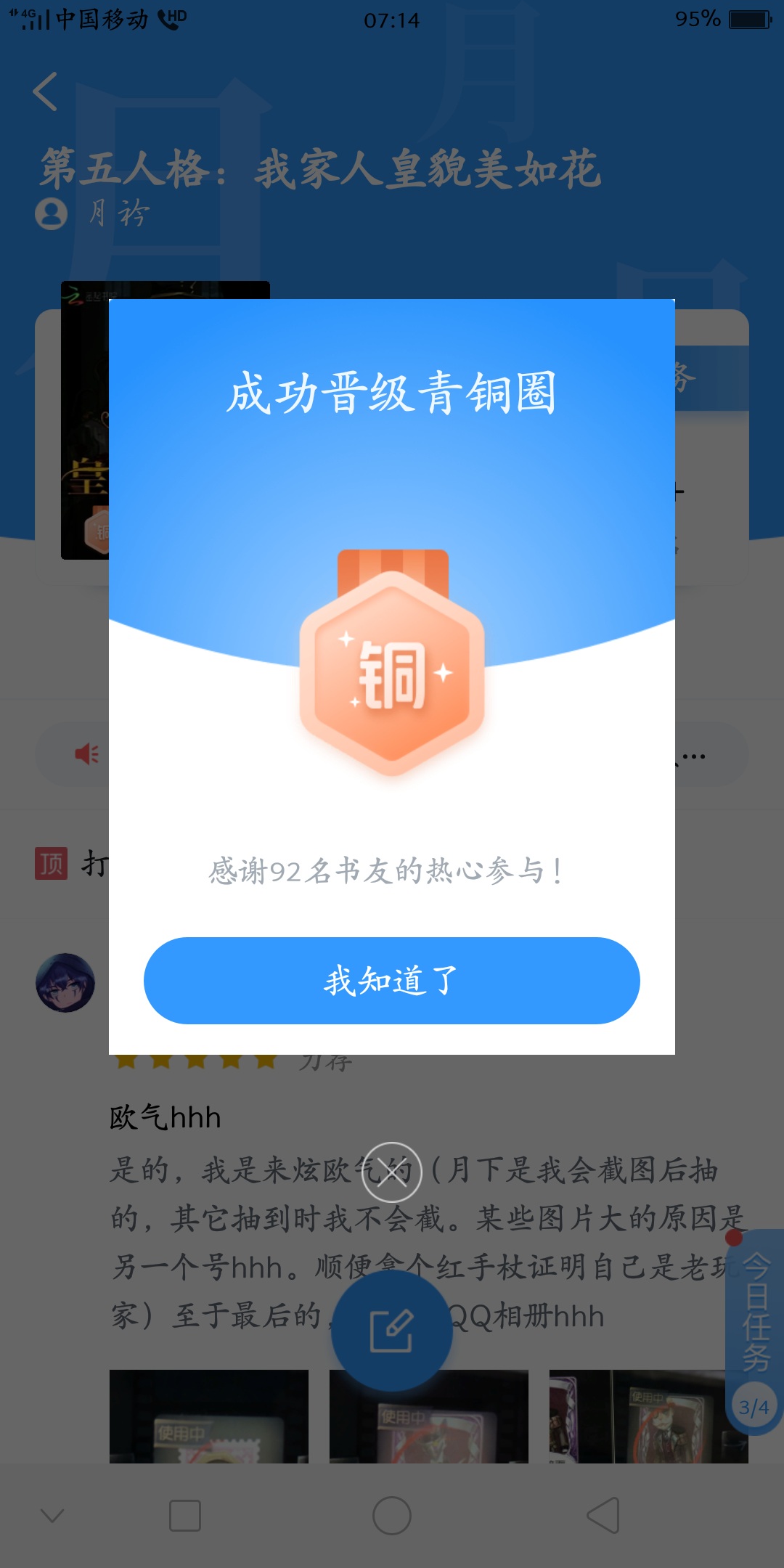Tap the compose post floating button

tap(391, 1331)
